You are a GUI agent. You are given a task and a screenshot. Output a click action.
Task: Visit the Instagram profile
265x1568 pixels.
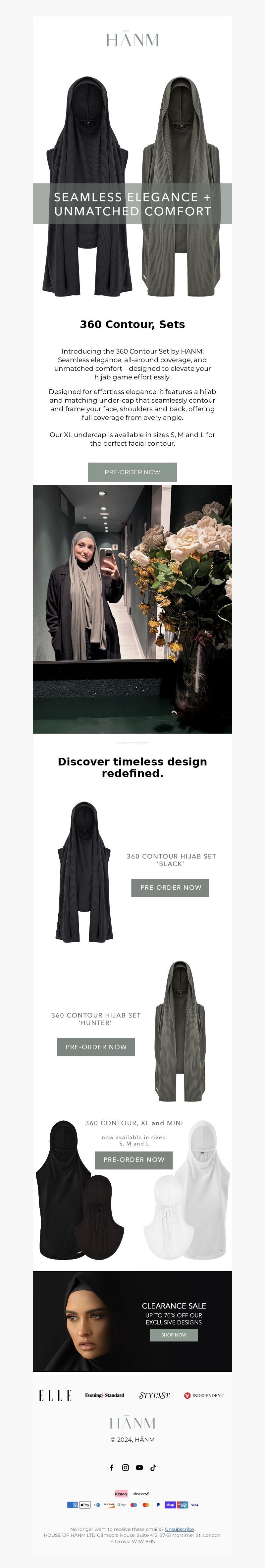point(126,1468)
